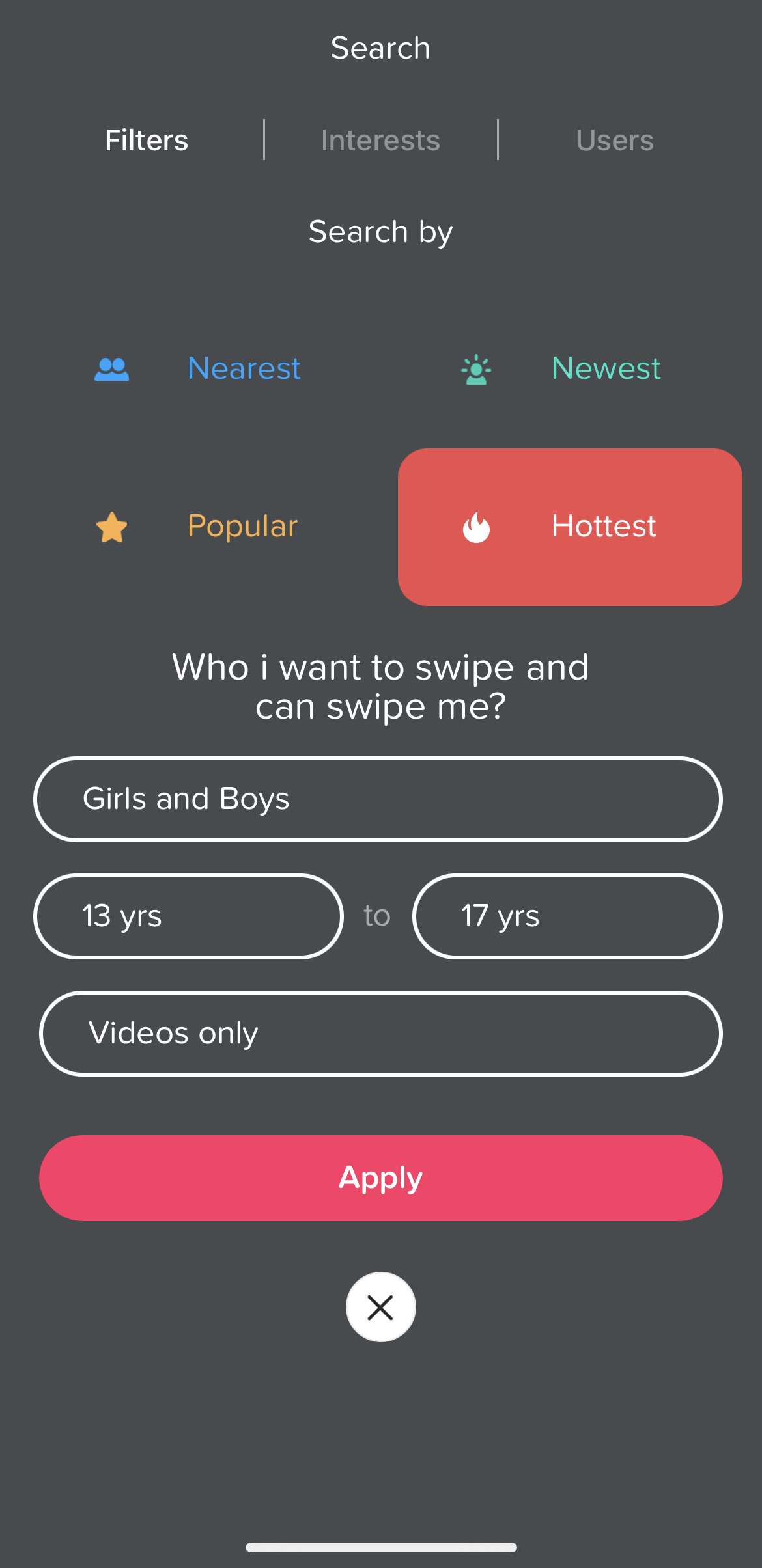
Task: Open the Videos only selector
Action: (x=380, y=1034)
